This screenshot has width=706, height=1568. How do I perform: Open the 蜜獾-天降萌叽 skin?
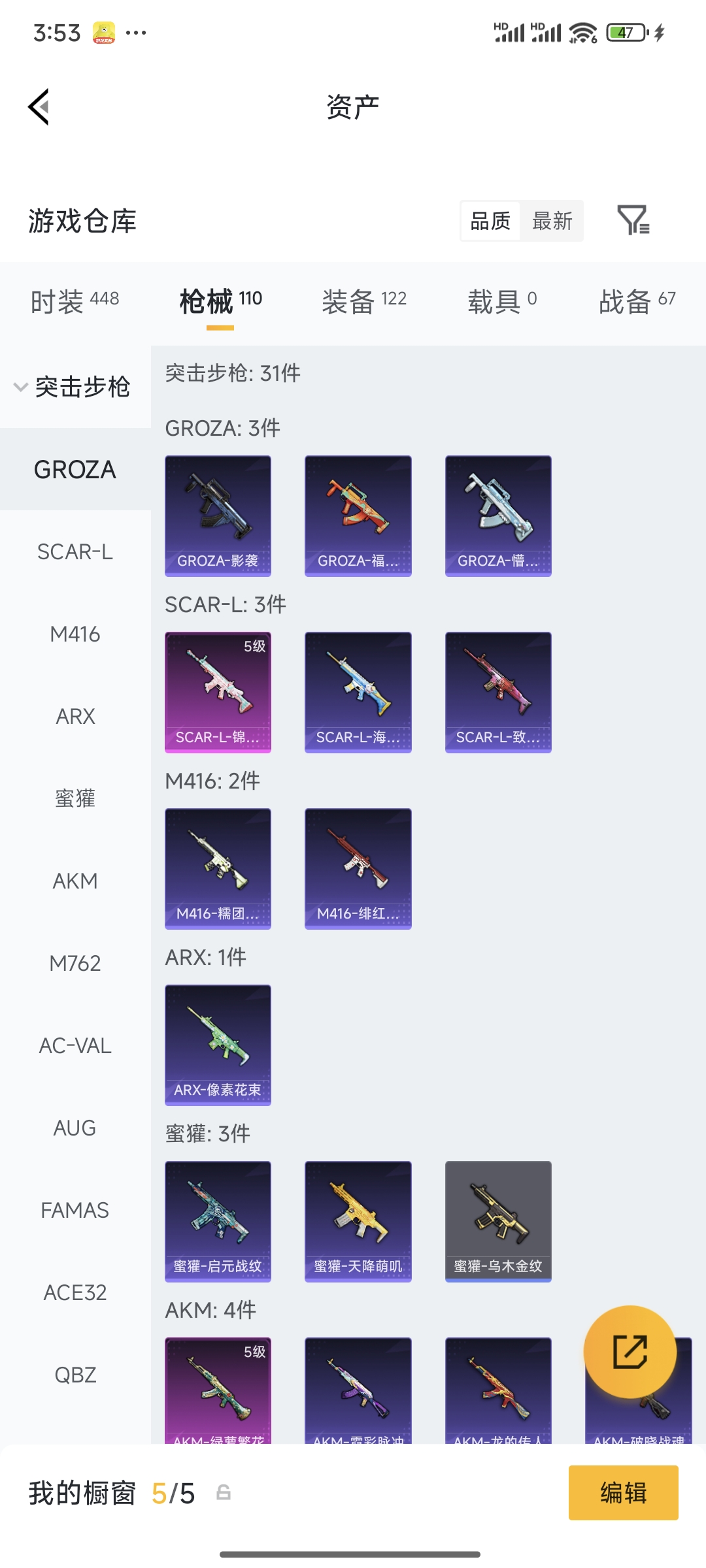[358, 1221]
